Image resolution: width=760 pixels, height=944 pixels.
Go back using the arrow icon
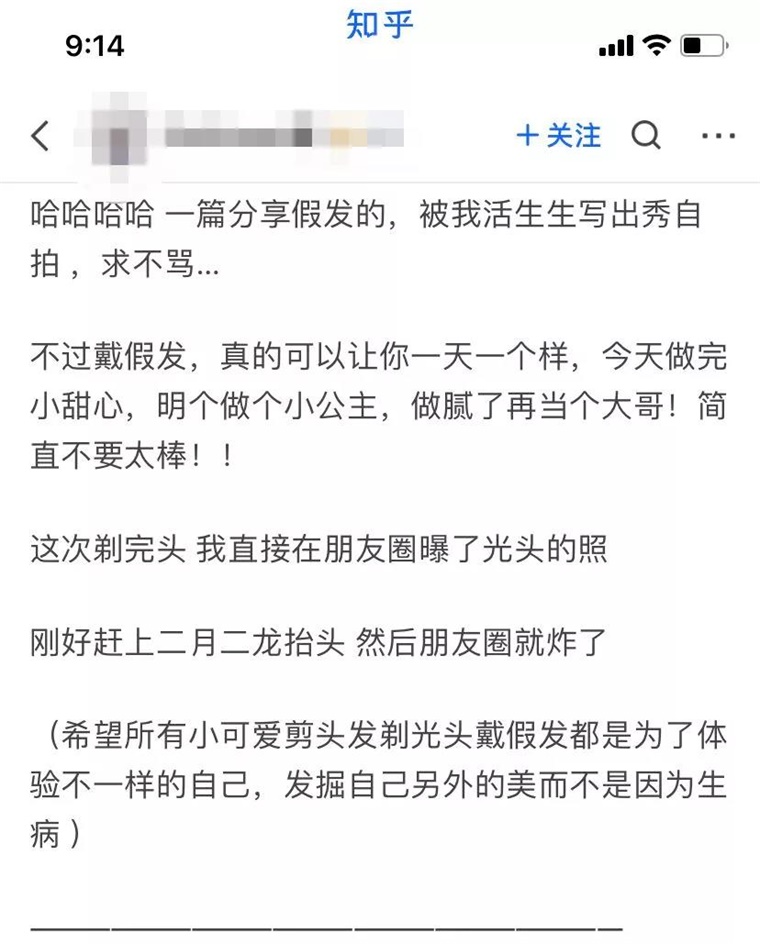click(40, 136)
